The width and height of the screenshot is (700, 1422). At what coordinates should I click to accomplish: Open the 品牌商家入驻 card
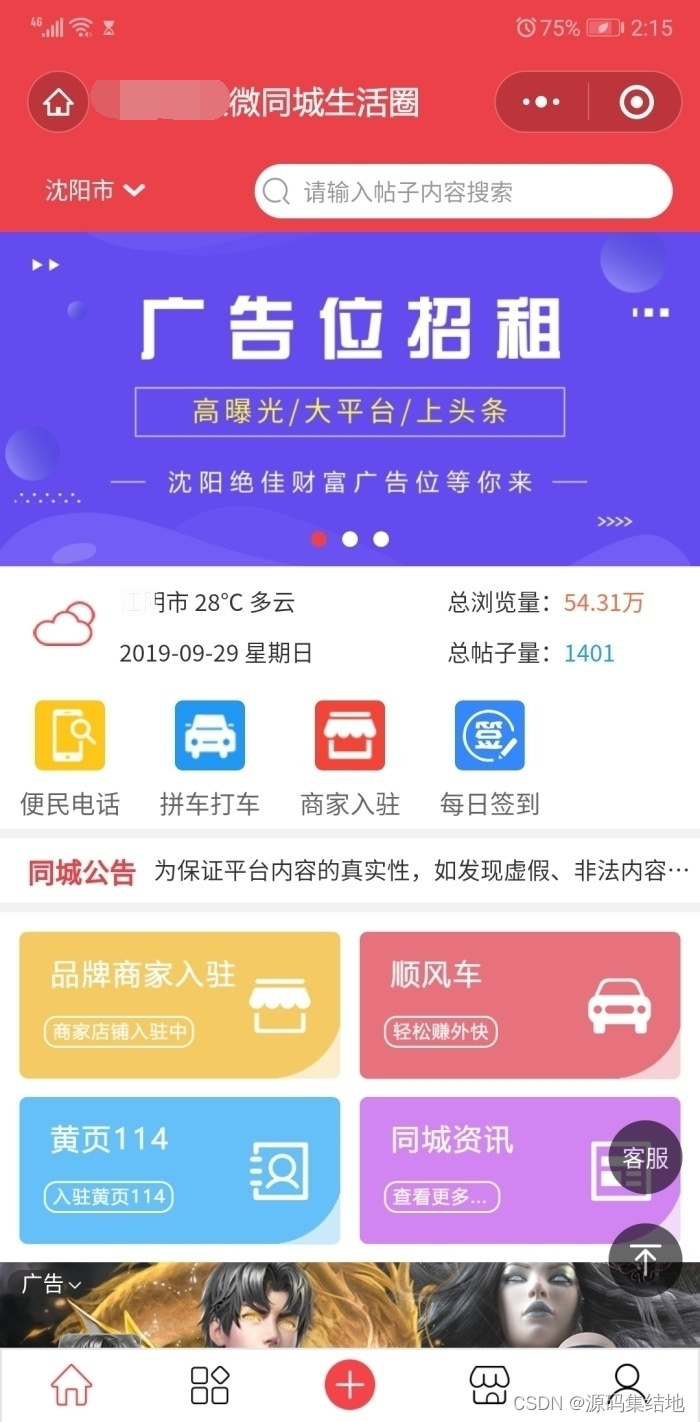tap(180, 1005)
